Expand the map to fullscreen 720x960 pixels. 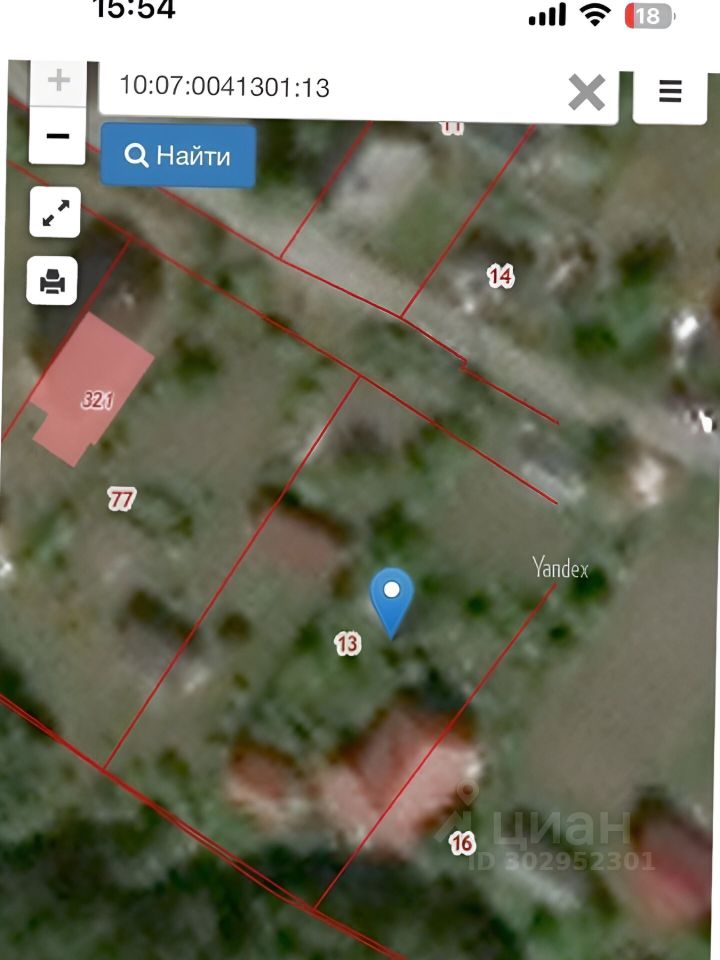click(55, 212)
